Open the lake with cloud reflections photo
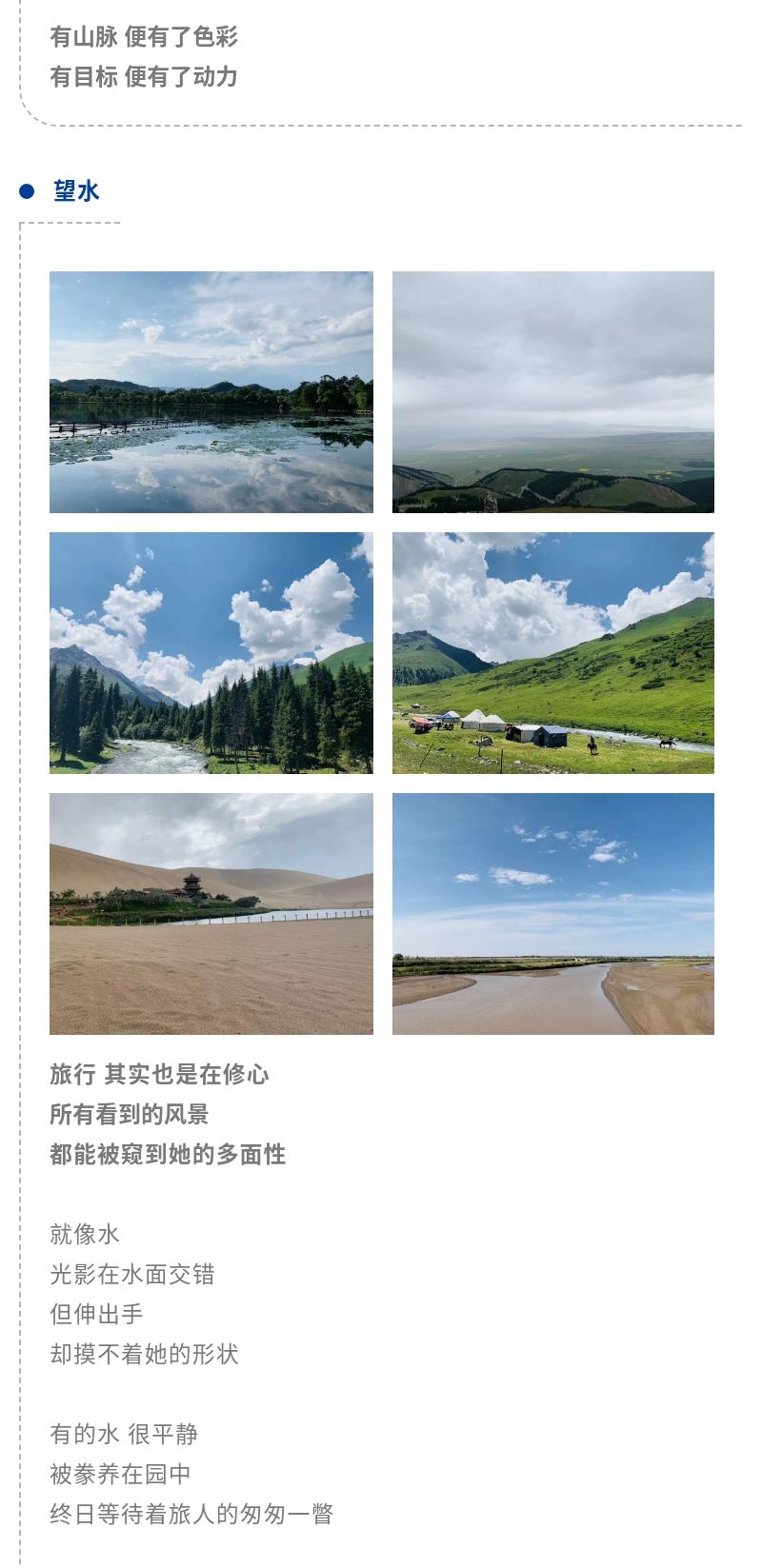The width and height of the screenshot is (762, 1568). pos(211,392)
